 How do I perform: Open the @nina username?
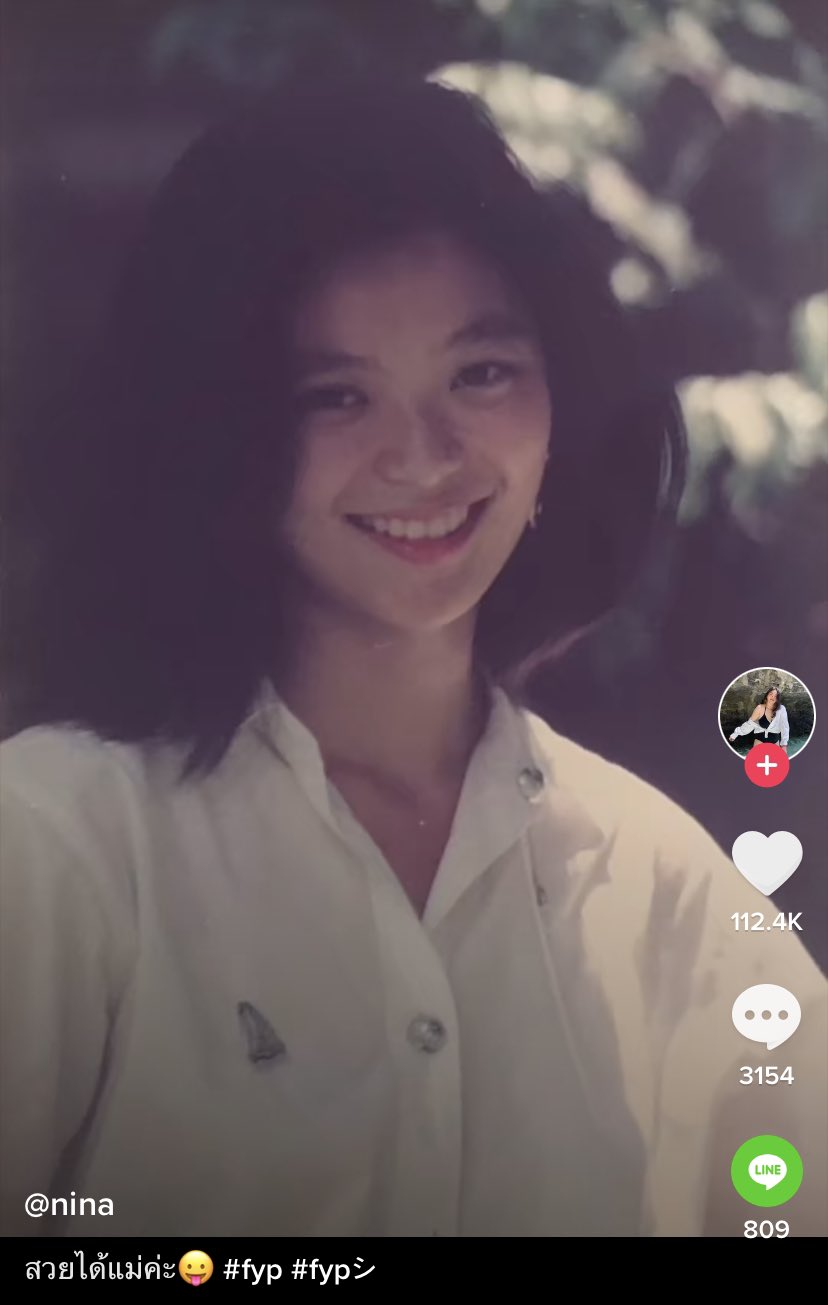click(69, 1205)
